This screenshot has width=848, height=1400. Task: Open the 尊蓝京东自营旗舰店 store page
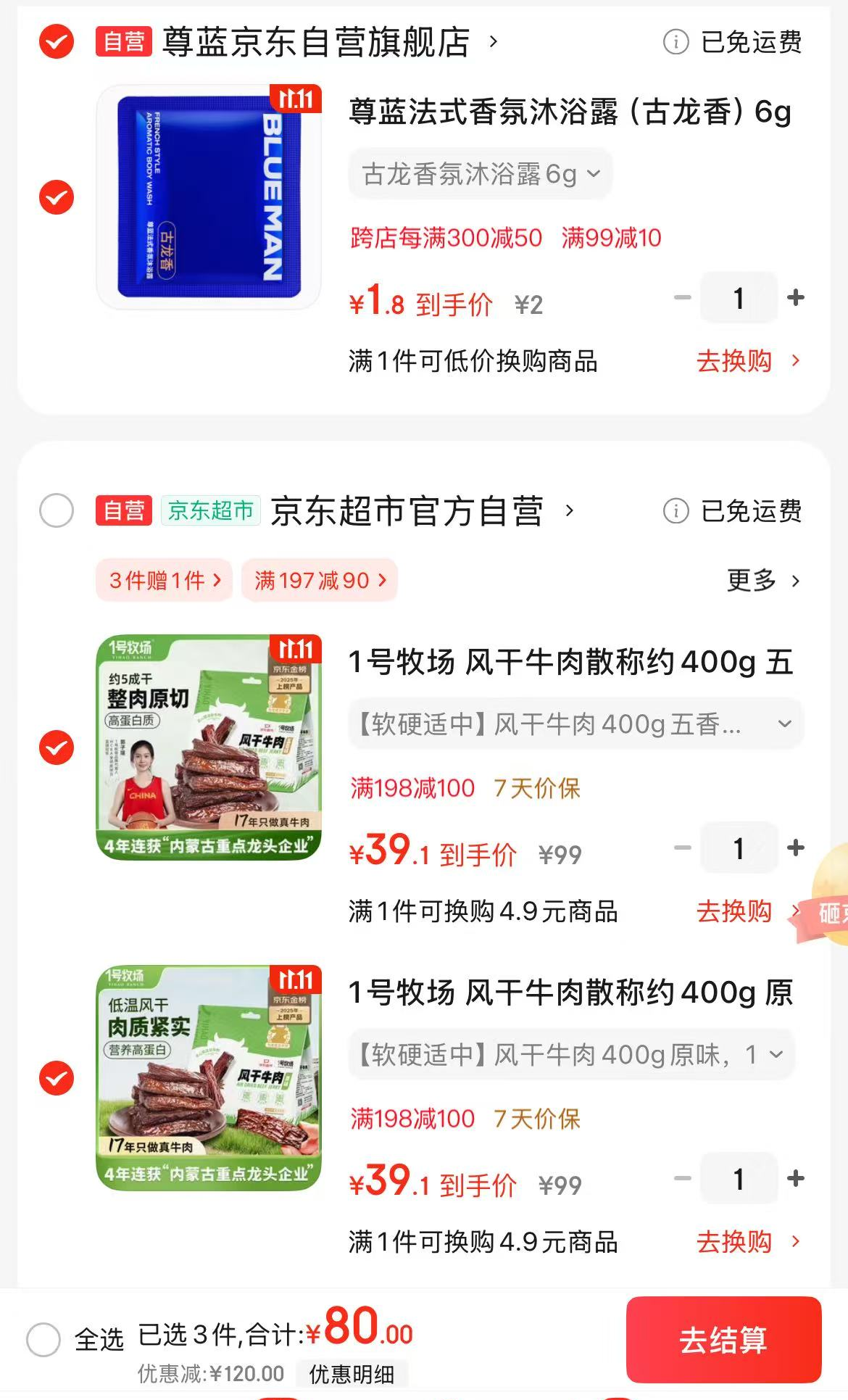(x=316, y=41)
